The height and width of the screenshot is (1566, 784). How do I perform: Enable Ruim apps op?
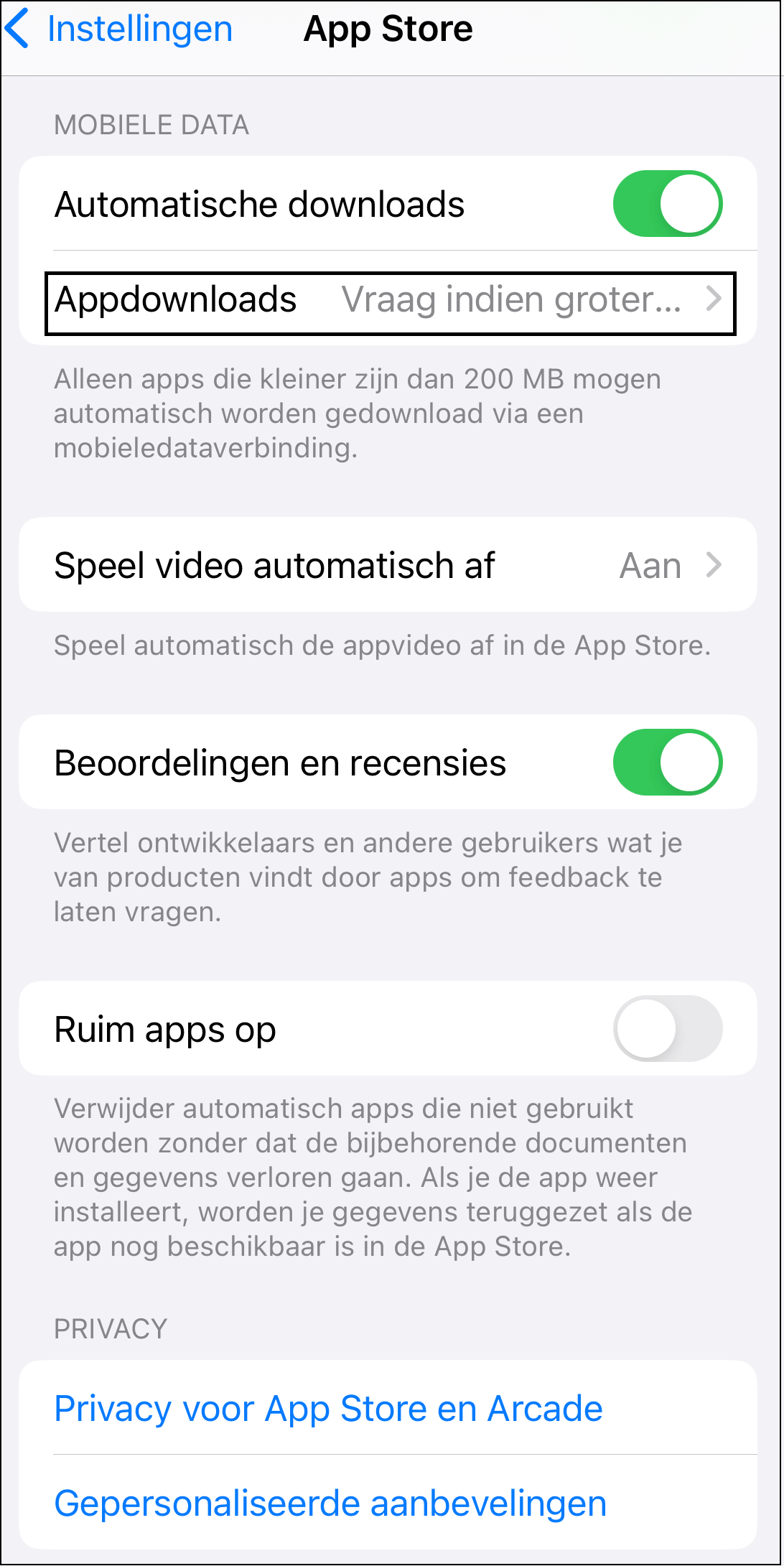point(667,1029)
